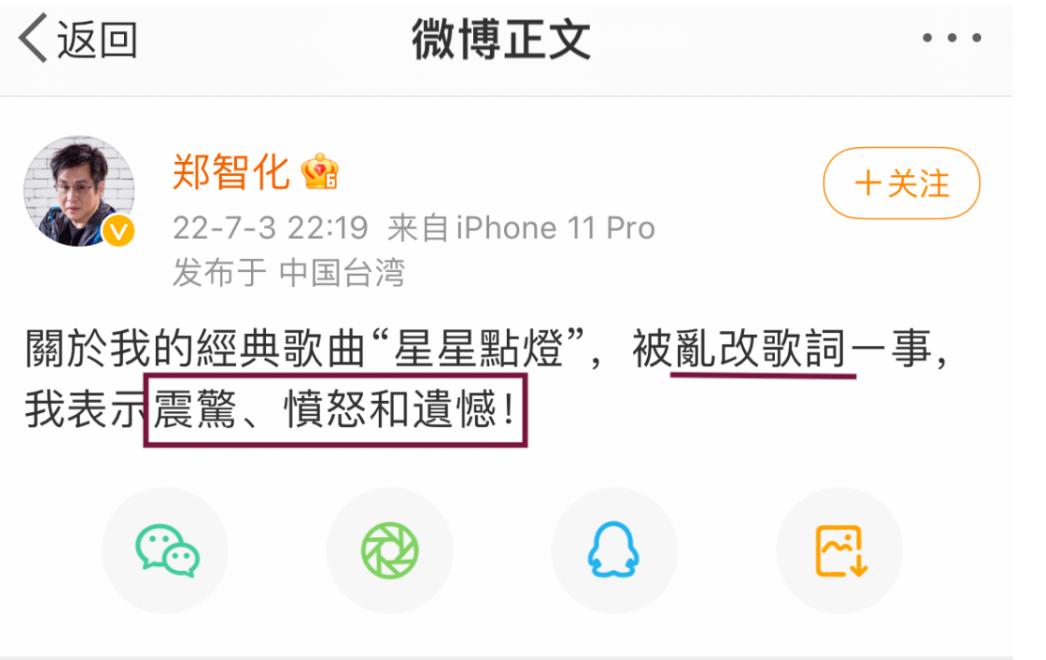The image size is (1046, 660).
Task: Share the post to WeChat
Action: (x=166, y=551)
